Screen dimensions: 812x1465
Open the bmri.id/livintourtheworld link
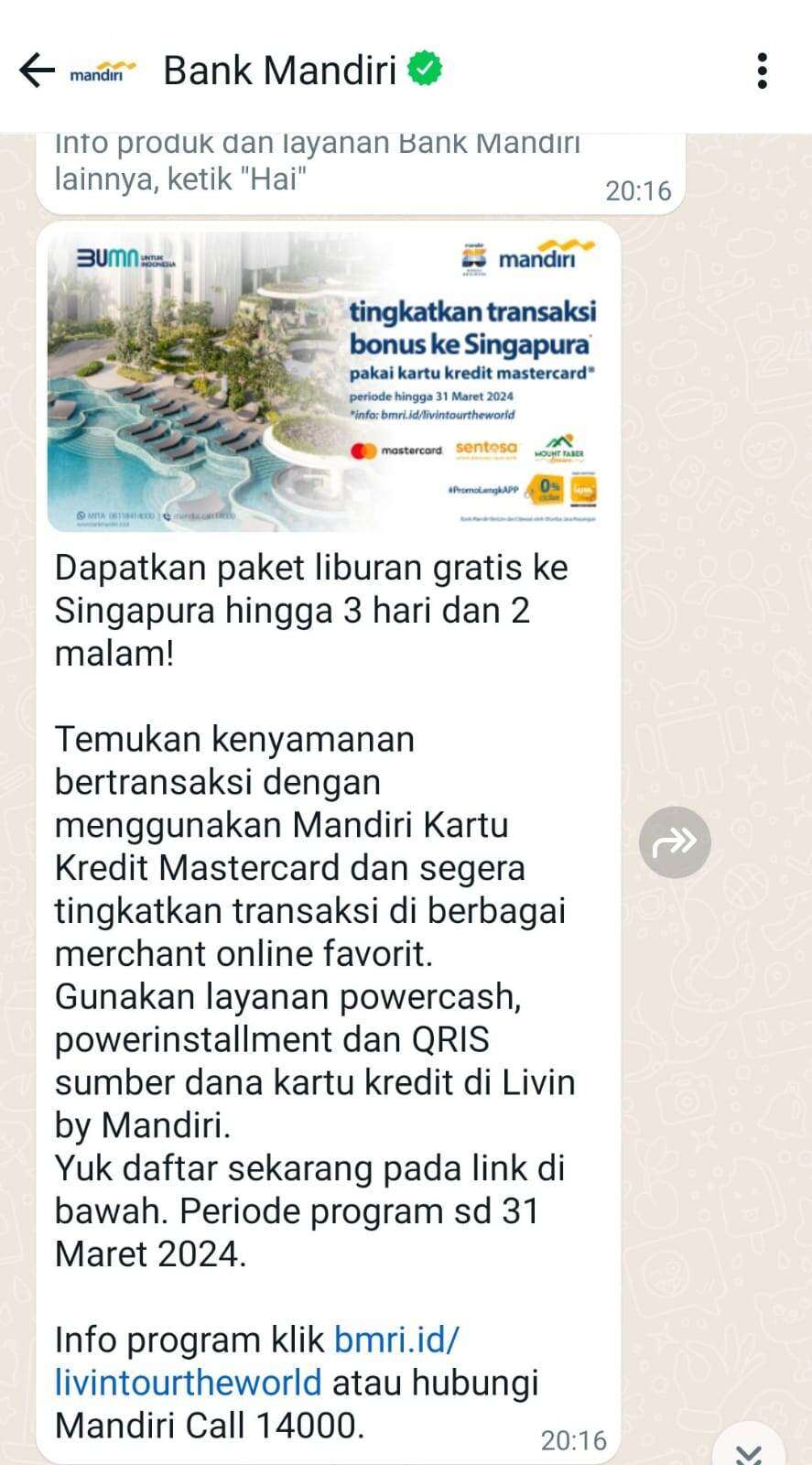click(257, 1361)
